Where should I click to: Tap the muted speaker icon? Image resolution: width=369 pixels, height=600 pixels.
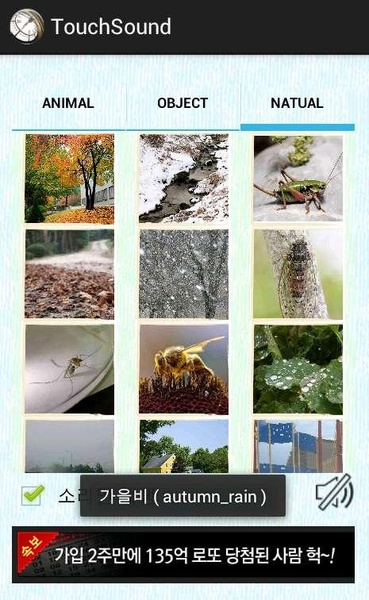[x=334, y=492]
